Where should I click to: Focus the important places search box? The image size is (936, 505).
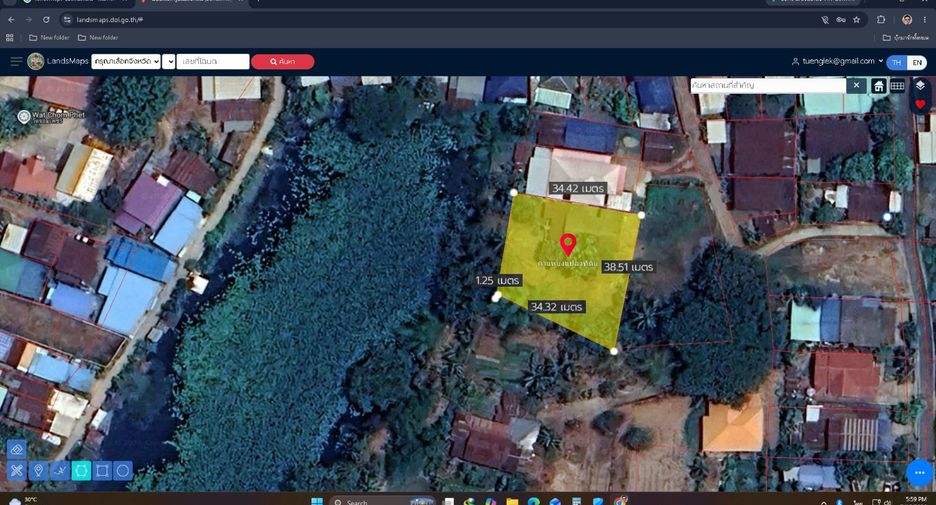pyautogui.click(x=768, y=85)
